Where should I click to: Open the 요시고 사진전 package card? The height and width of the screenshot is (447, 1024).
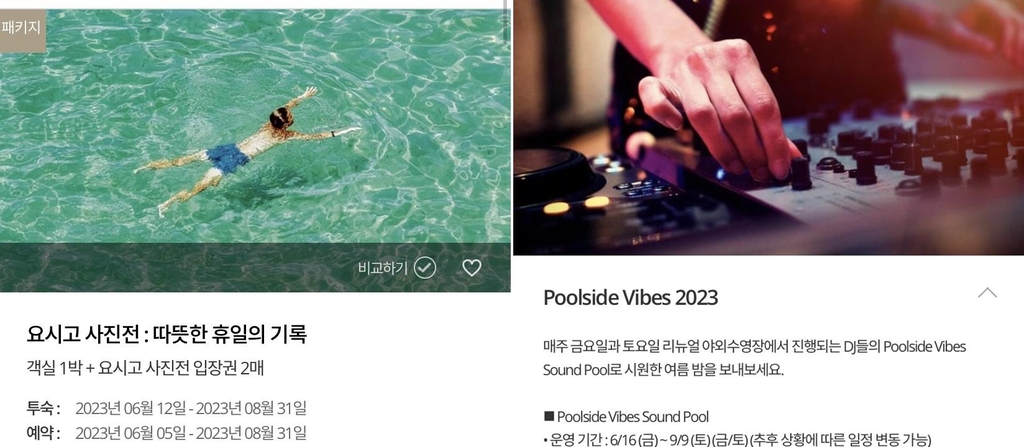pos(166,334)
